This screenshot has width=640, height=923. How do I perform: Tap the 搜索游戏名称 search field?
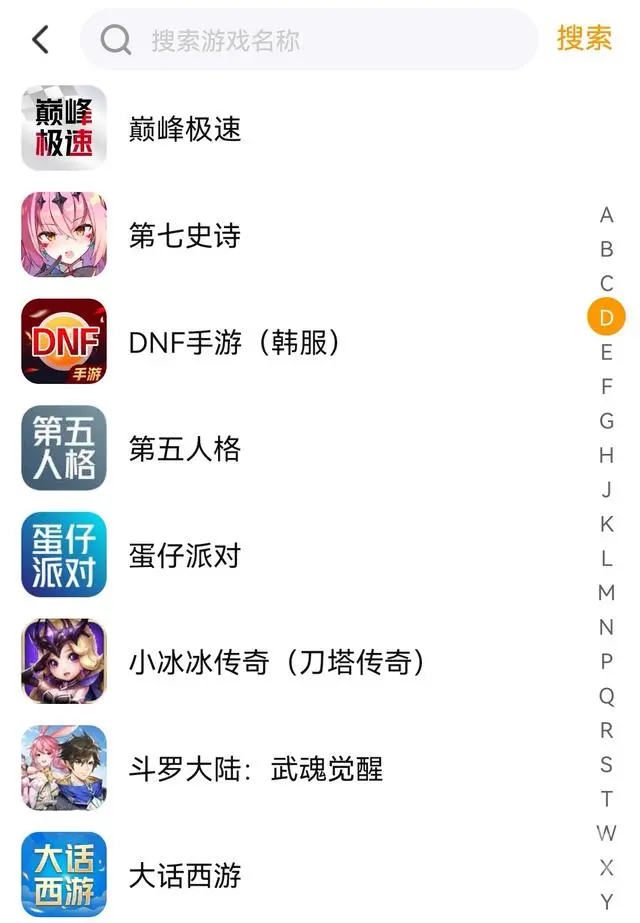pyautogui.click(x=310, y=40)
